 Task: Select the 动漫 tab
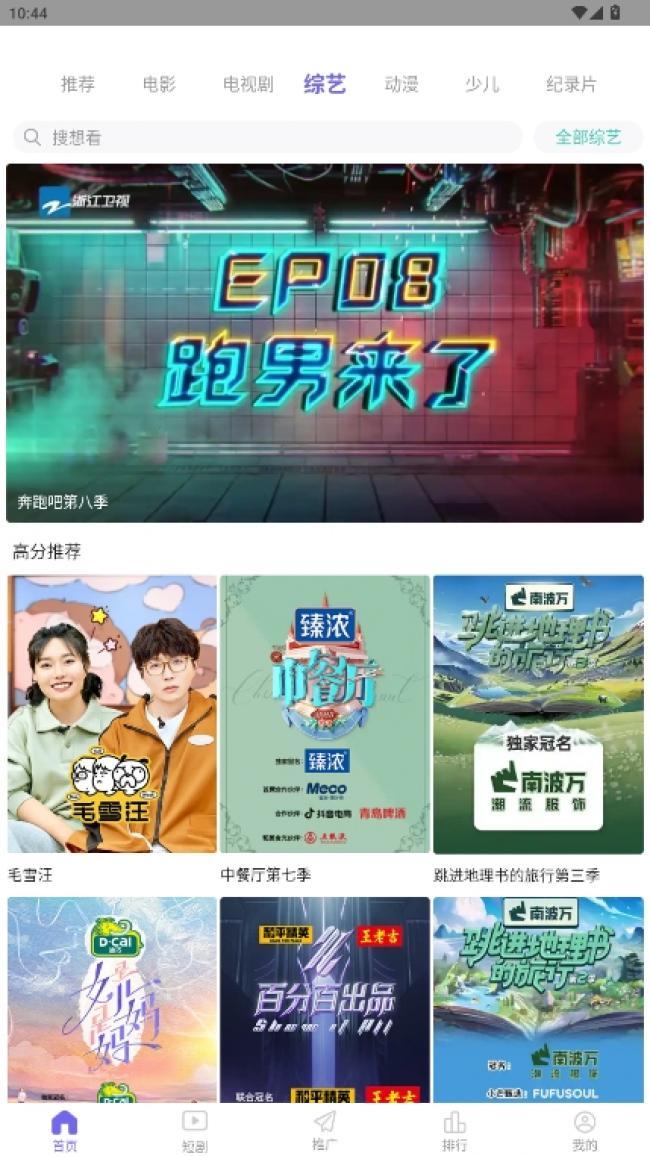[401, 84]
